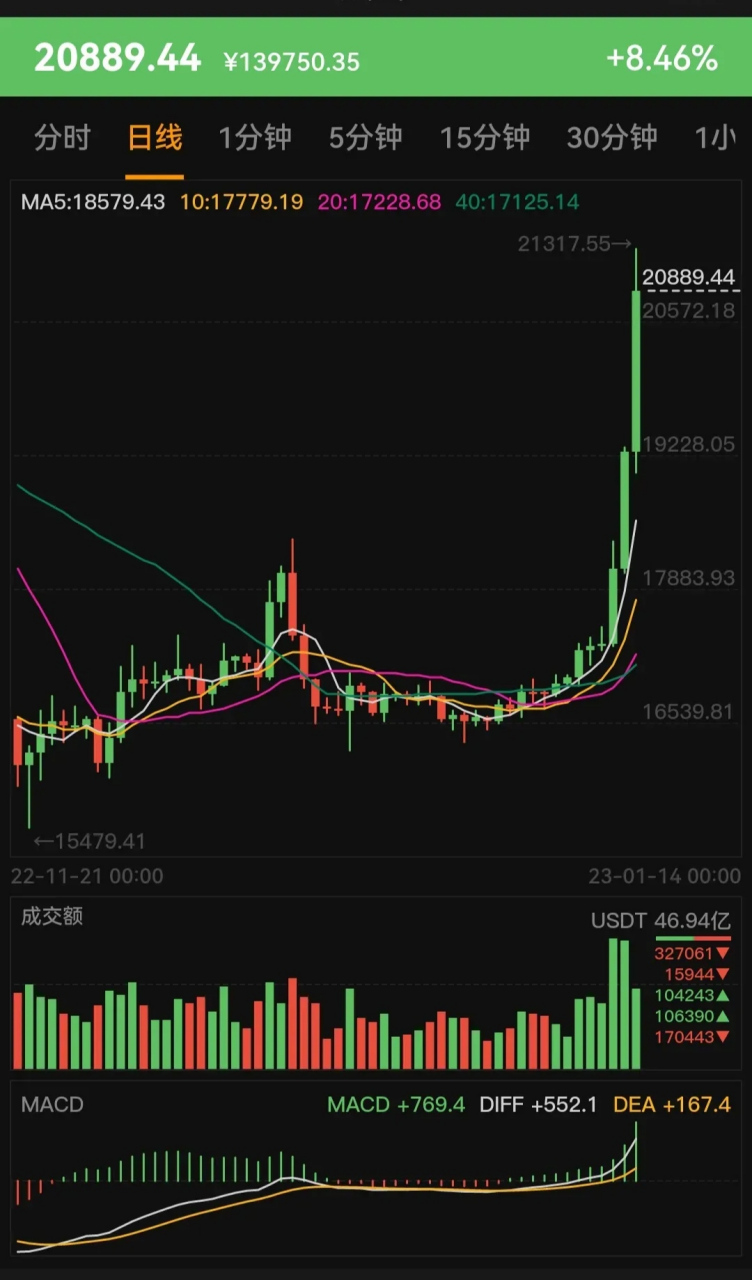Open the 30分钟 chart tab
Image resolution: width=752 pixels, height=1280 pixels.
pos(612,138)
